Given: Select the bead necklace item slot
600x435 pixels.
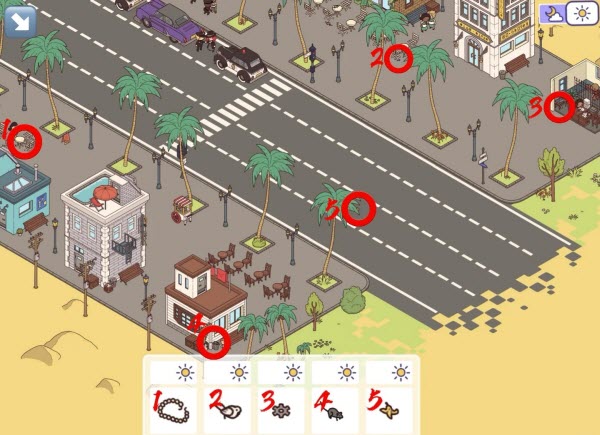Looking at the screenshot, I should (x=176, y=411).
